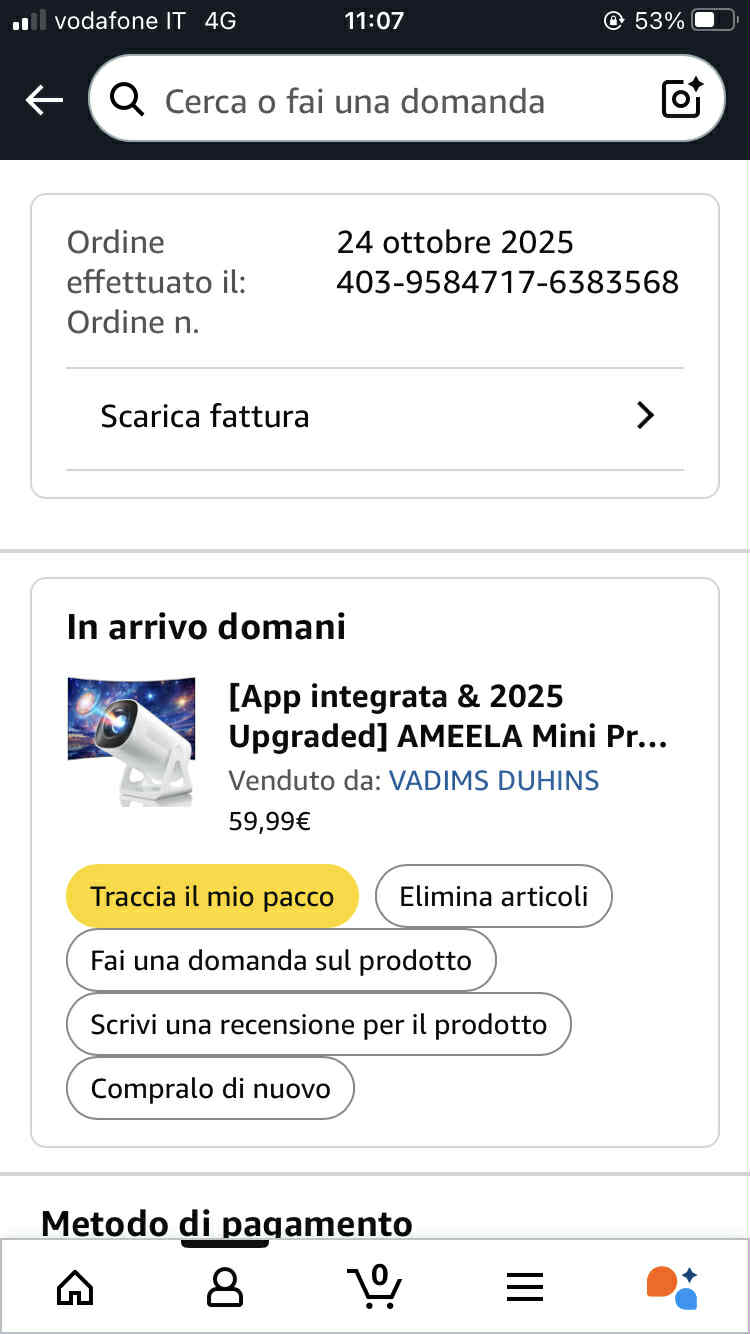The image size is (750, 1334).
Task: Select 'Elimina articoli'
Action: click(493, 896)
